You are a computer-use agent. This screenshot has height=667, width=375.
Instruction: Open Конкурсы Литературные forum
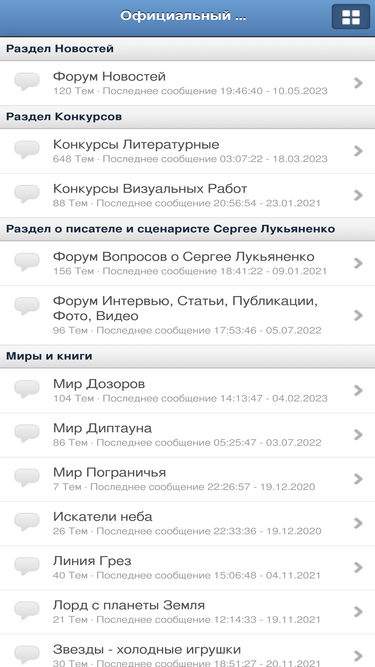click(188, 151)
